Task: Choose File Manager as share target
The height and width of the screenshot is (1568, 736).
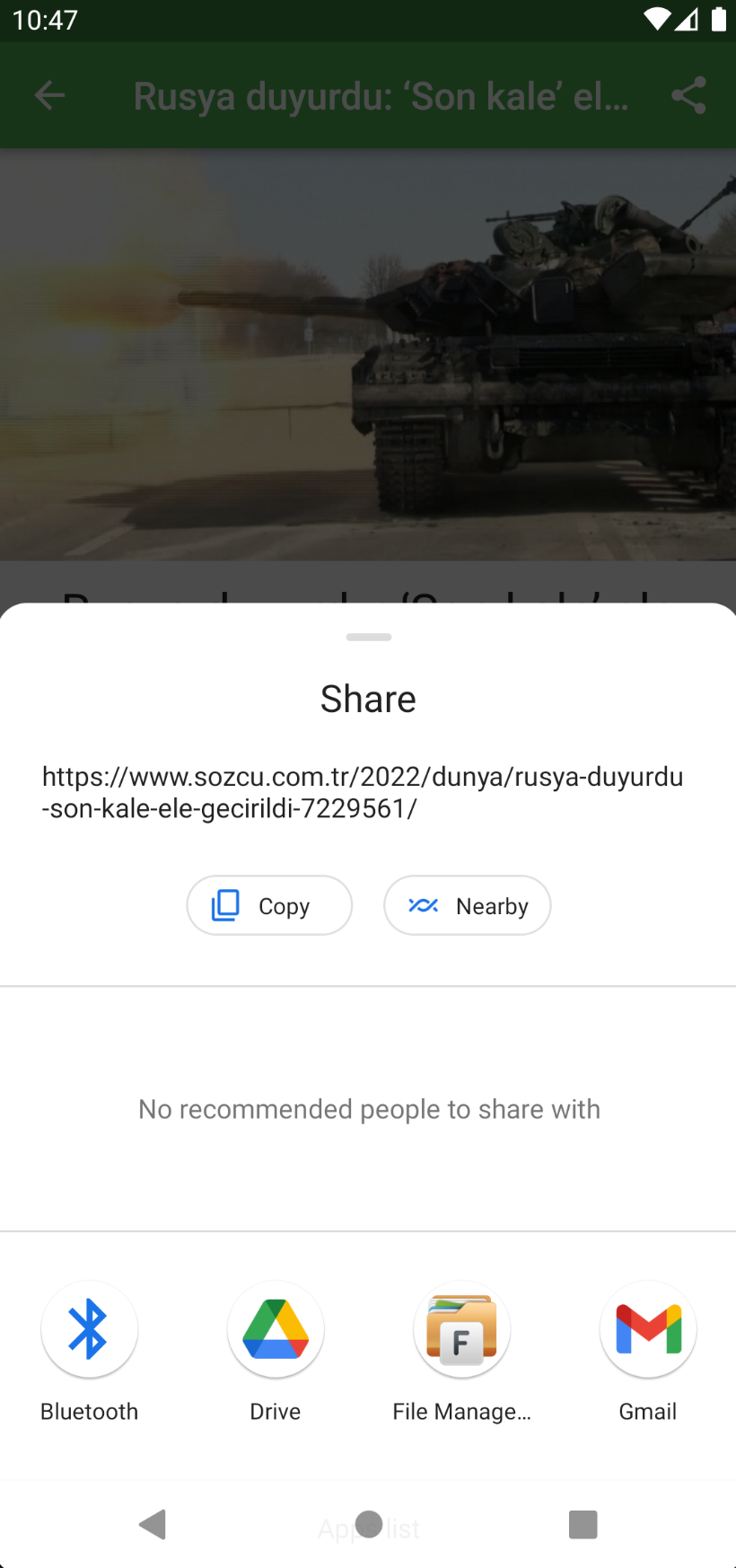Action: pos(461,1331)
